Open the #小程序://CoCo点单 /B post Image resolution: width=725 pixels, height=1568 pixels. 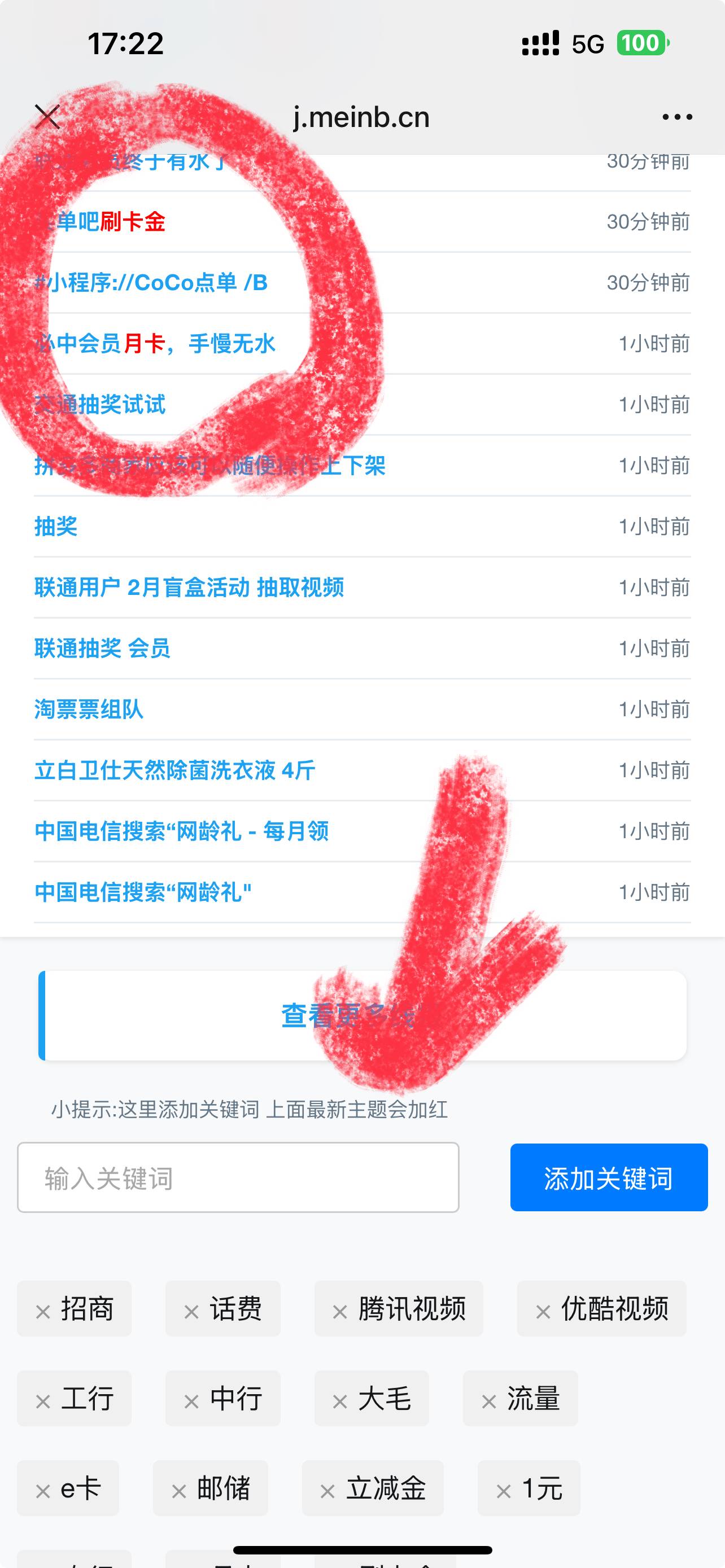point(152,283)
